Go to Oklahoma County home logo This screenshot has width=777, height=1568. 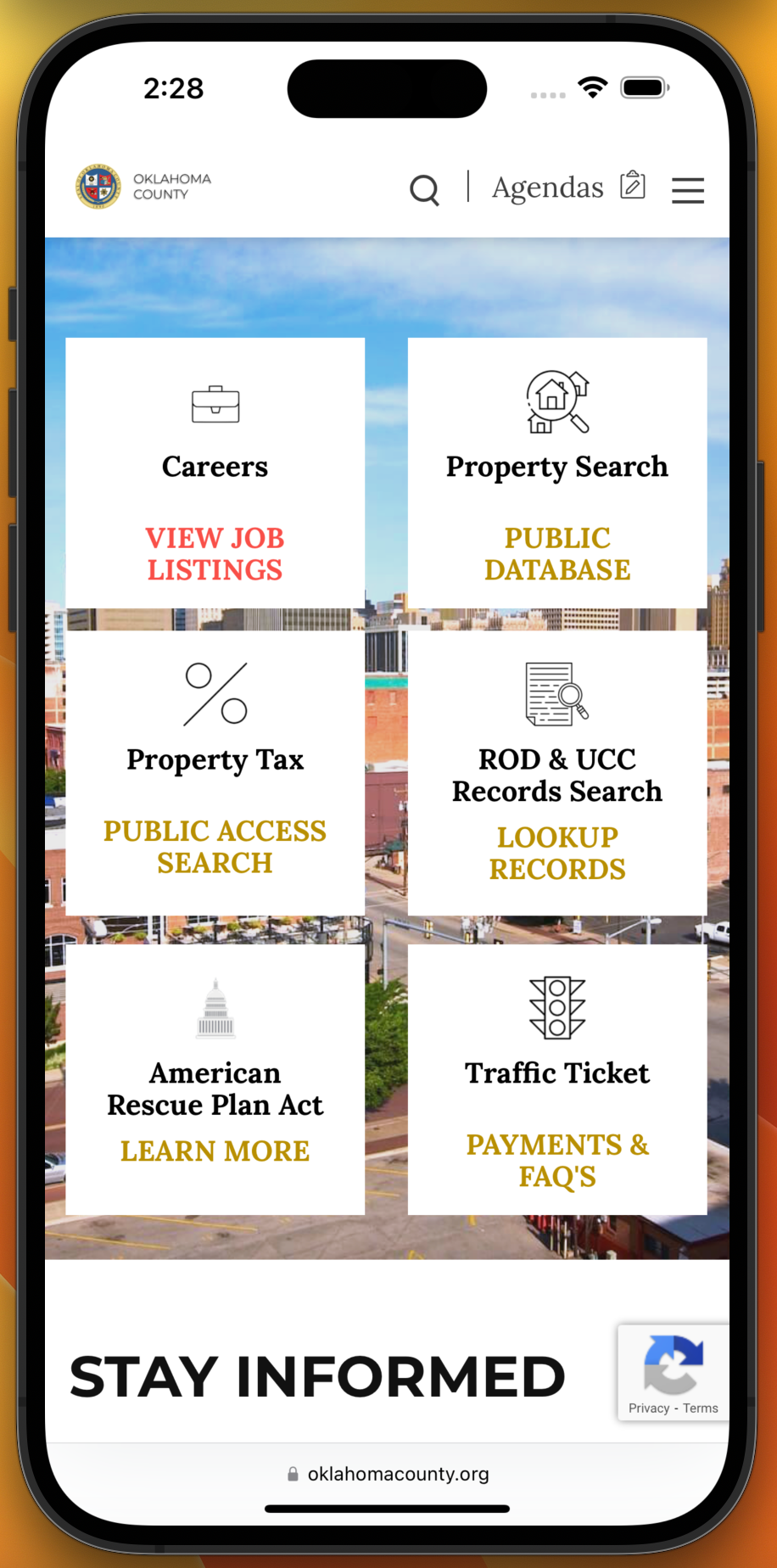pyautogui.click(x=143, y=187)
